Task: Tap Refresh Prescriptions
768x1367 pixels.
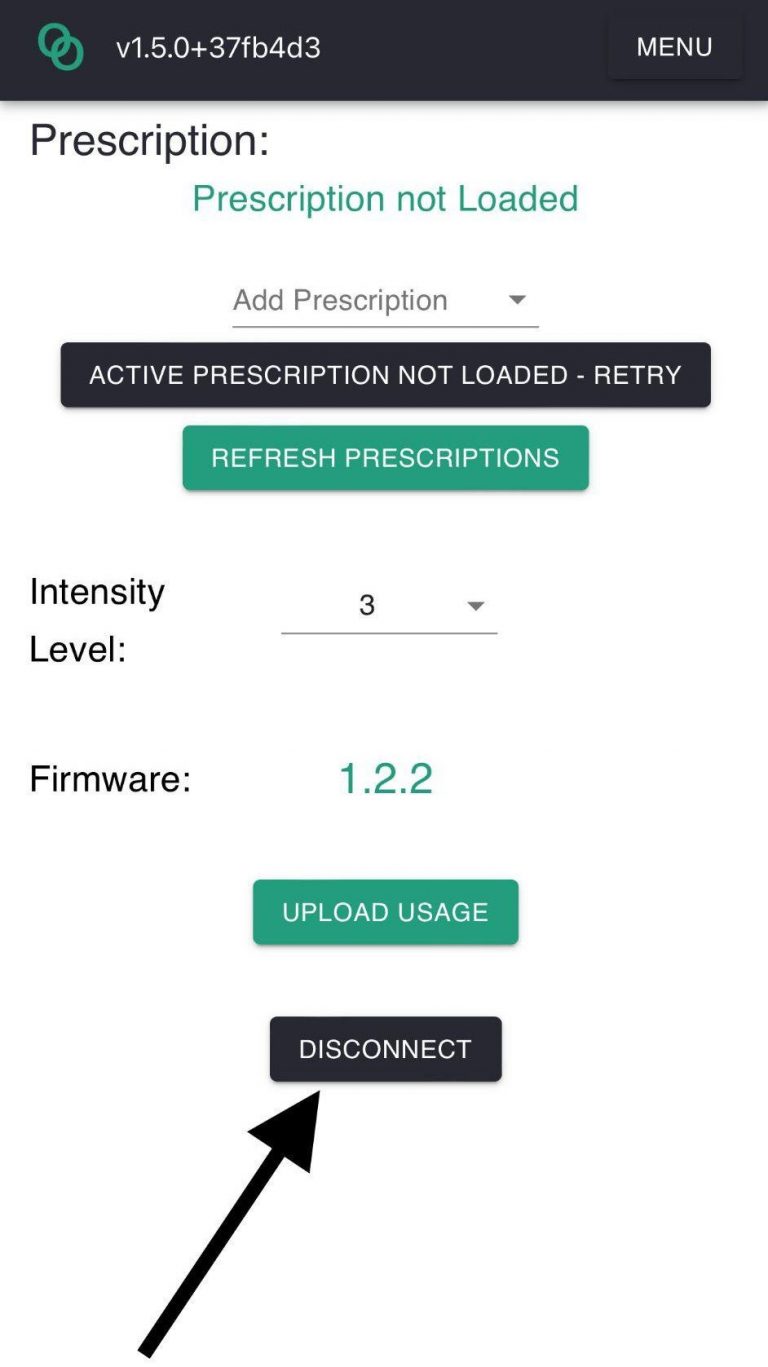Action: click(385, 458)
